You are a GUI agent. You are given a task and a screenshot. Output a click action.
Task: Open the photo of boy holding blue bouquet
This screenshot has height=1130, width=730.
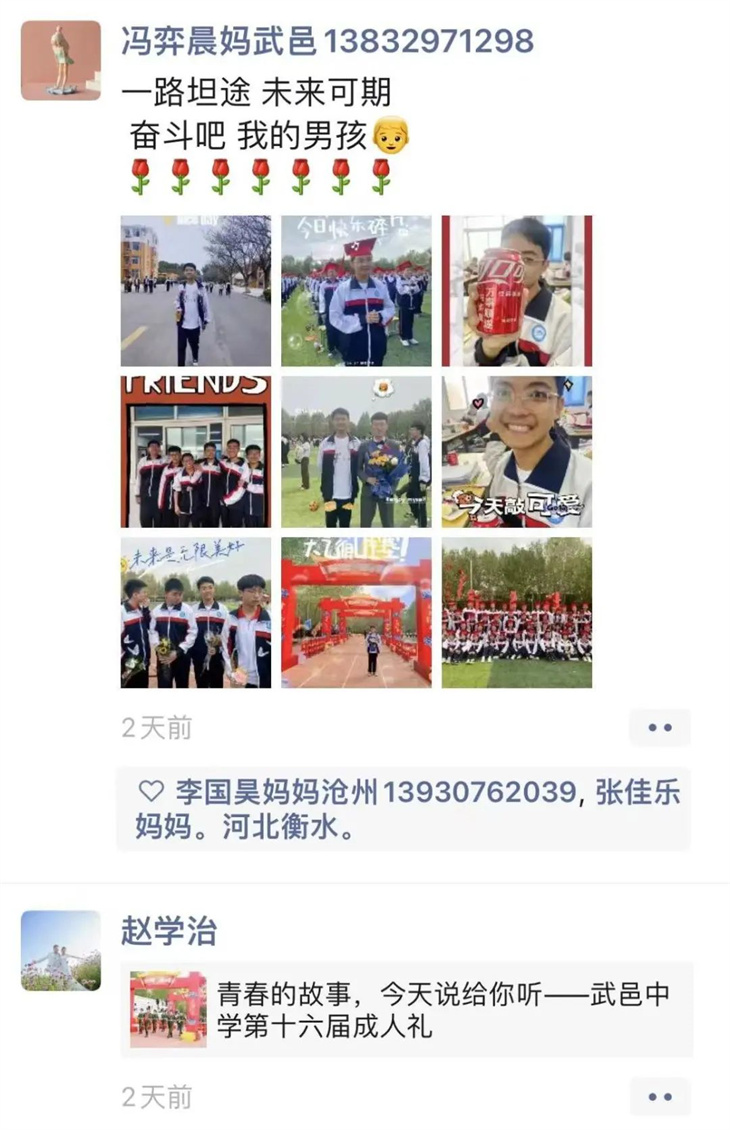[356, 452]
